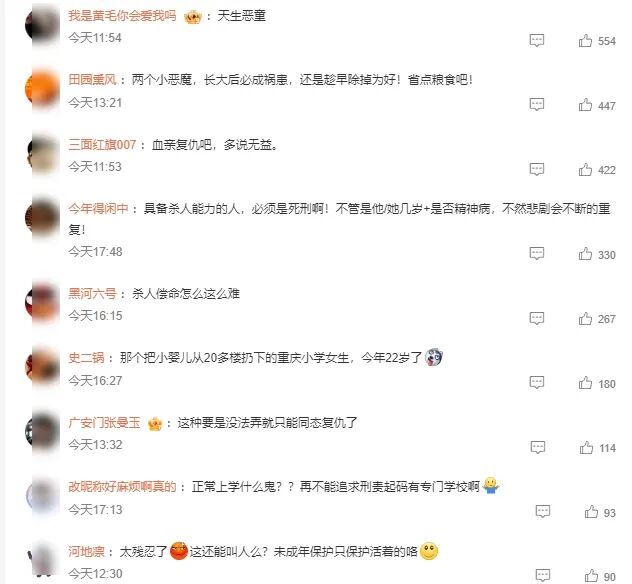Like 三面红旗007's comment

(586, 170)
